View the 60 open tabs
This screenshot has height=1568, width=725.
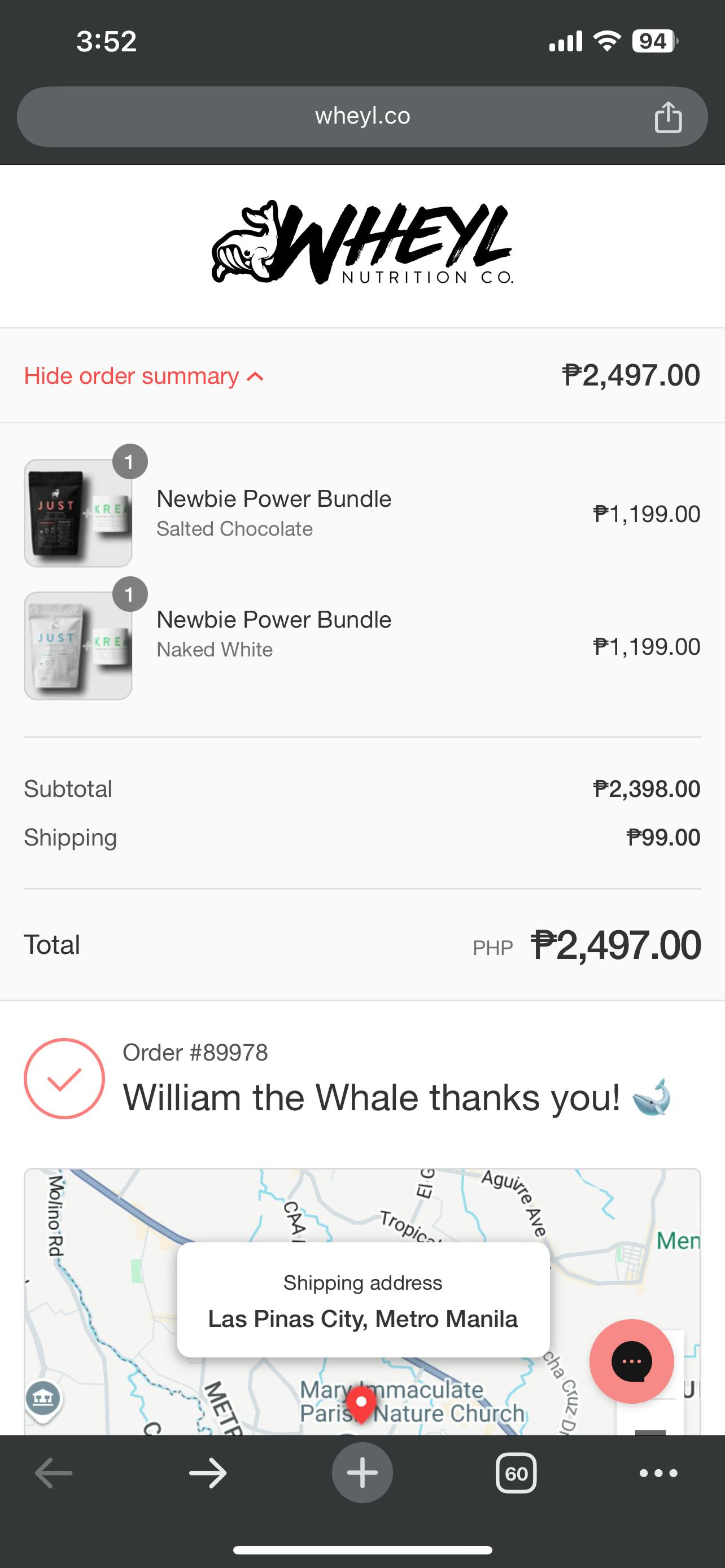point(516,1474)
